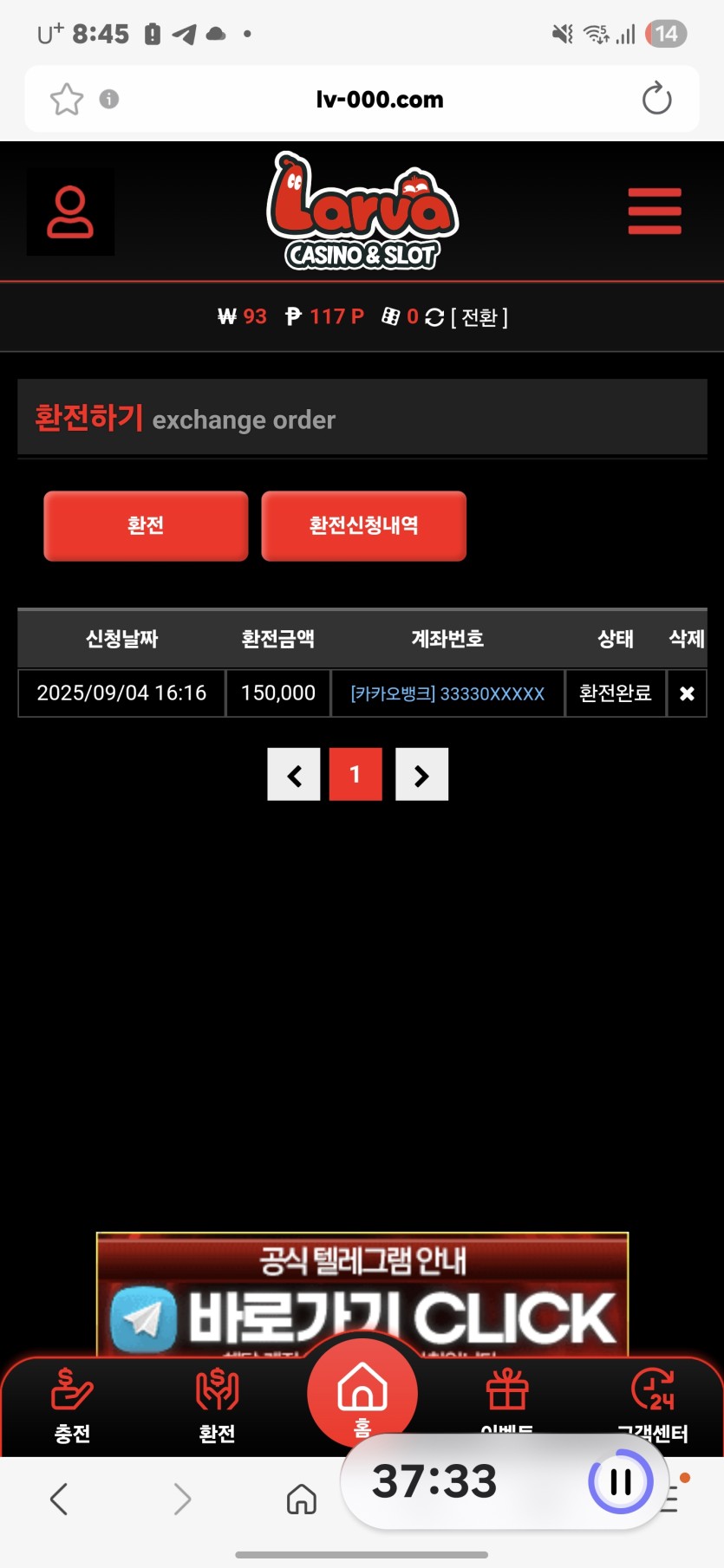Bookmark this page with the star
Image resolution: width=724 pixels, height=1568 pixels.
pyautogui.click(x=67, y=99)
